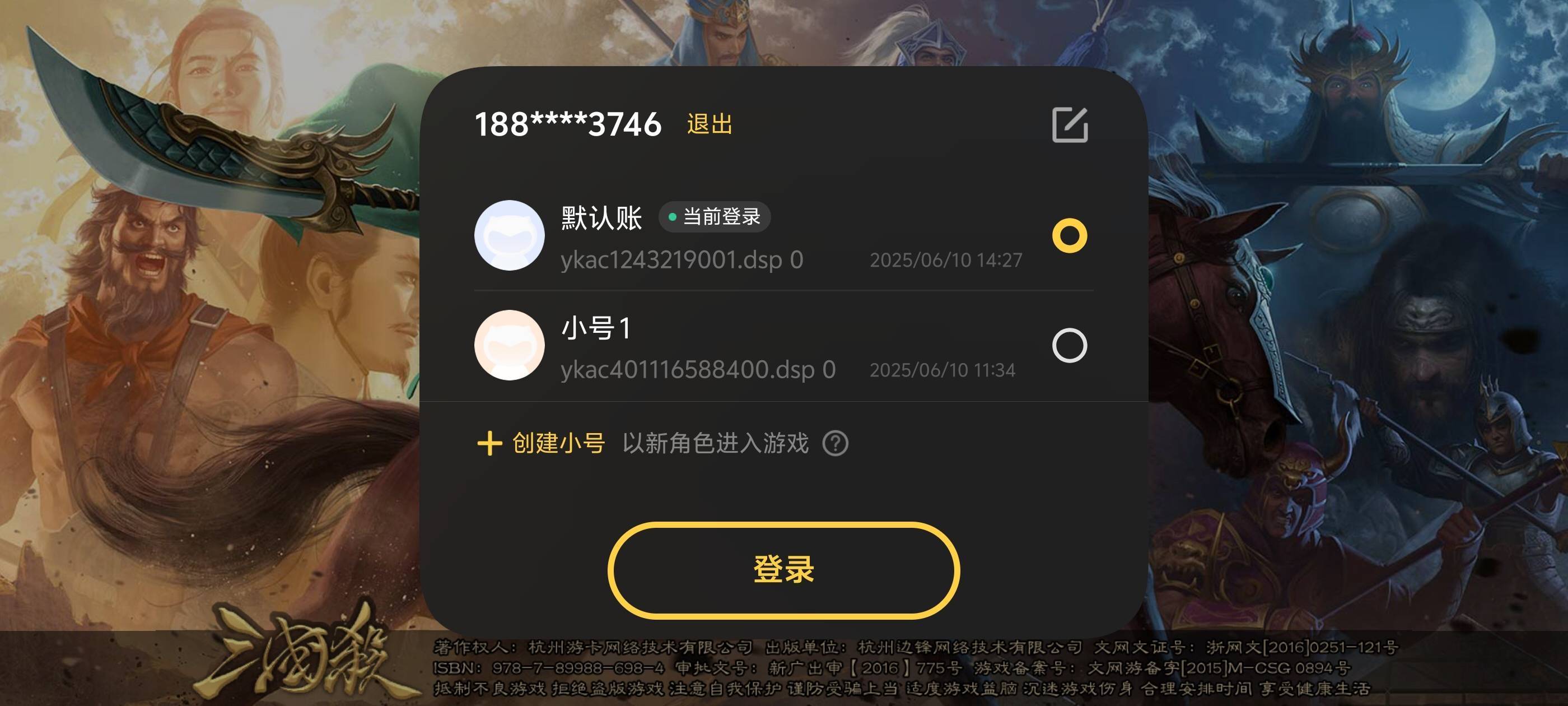
Task: Open the help icon beside 以新角色进入游戏
Action: [835, 443]
